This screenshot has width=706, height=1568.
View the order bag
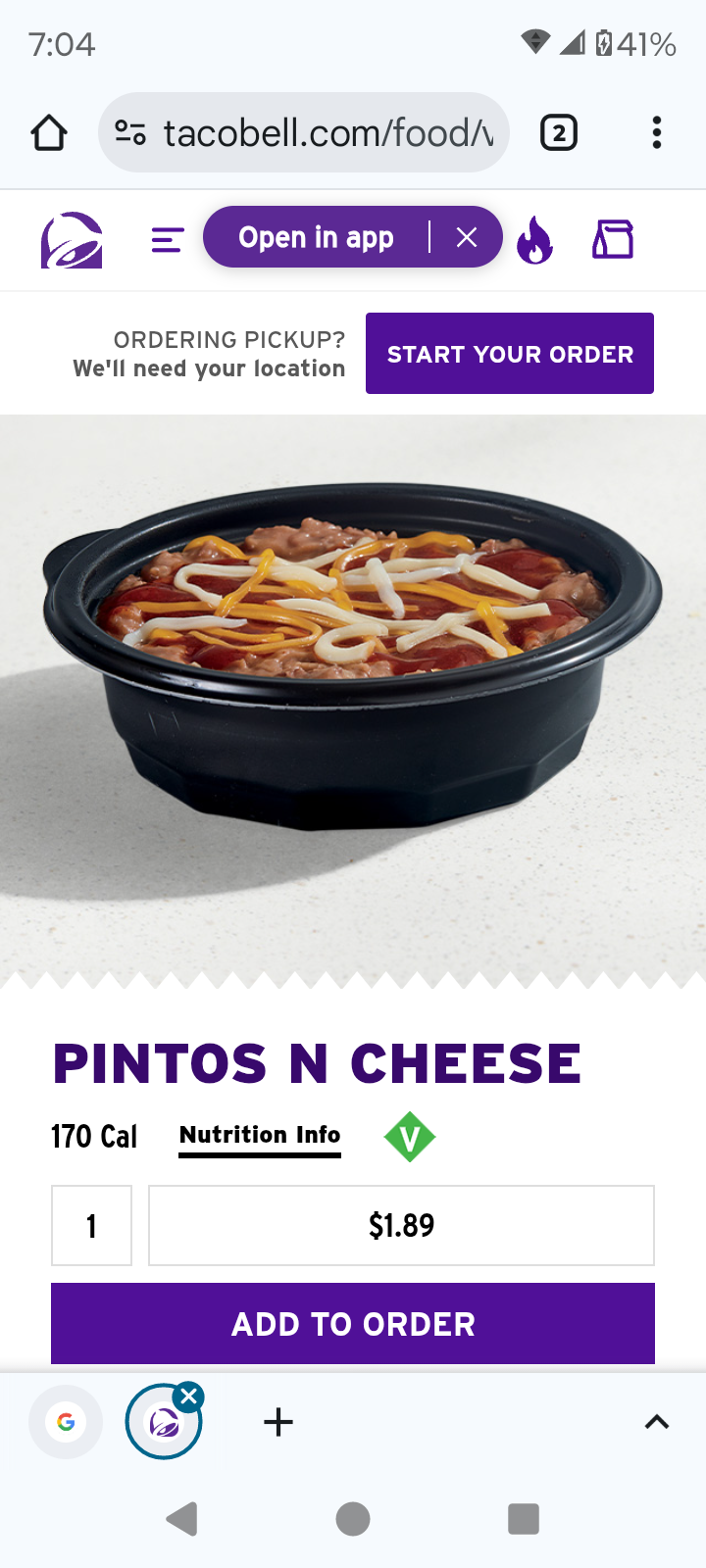tap(613, 240)
